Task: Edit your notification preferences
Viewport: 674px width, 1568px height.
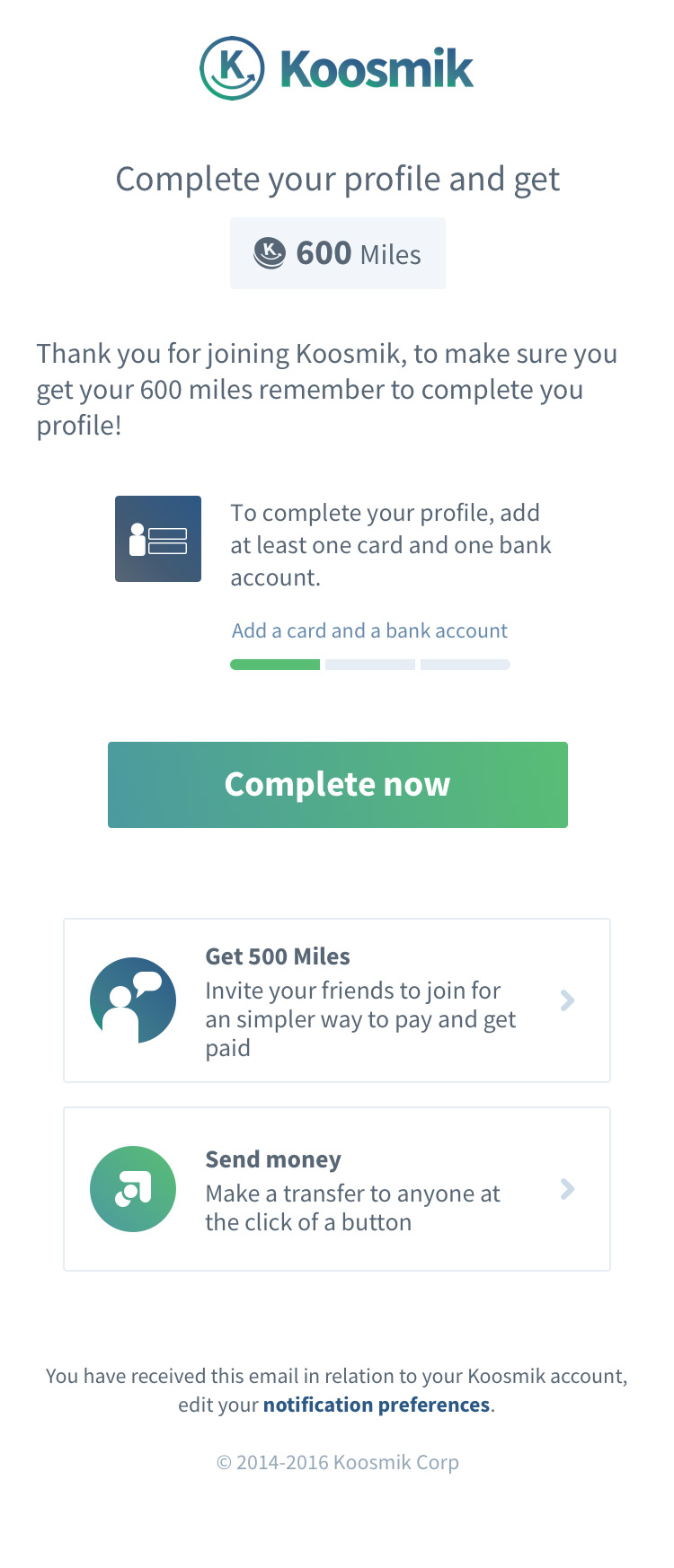Action: 376,1405
